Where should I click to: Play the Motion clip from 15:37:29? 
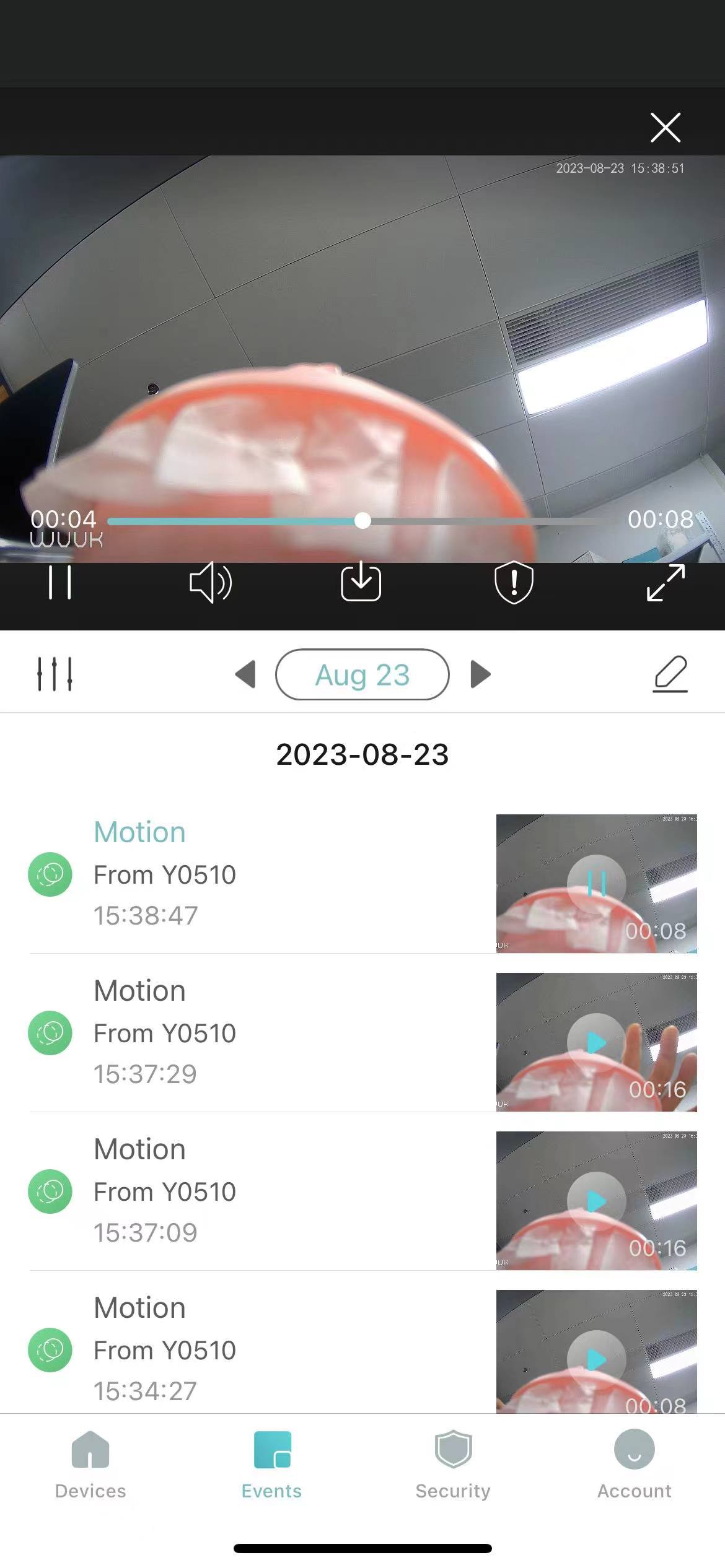pos(597,1042)
